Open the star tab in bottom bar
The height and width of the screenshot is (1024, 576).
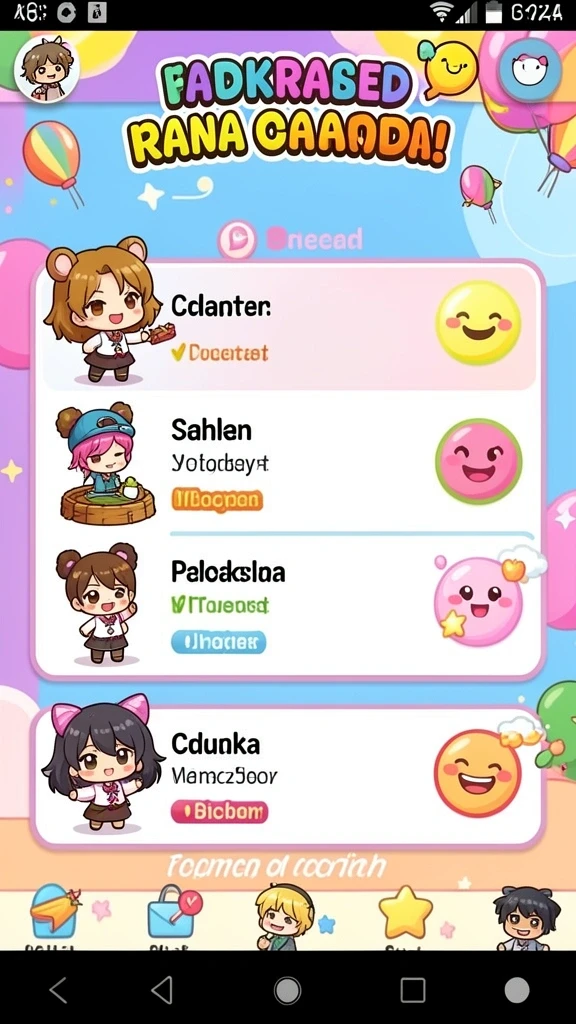coord(406,912)
